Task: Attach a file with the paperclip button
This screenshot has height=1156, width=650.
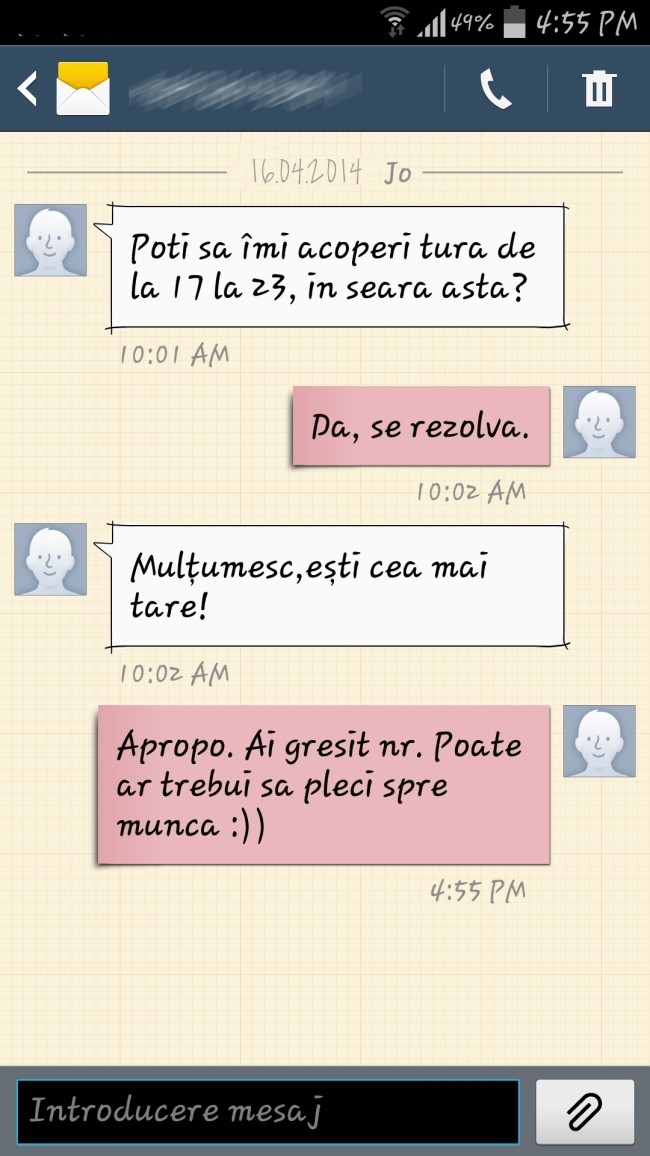Action: [x=585, y=1111]
